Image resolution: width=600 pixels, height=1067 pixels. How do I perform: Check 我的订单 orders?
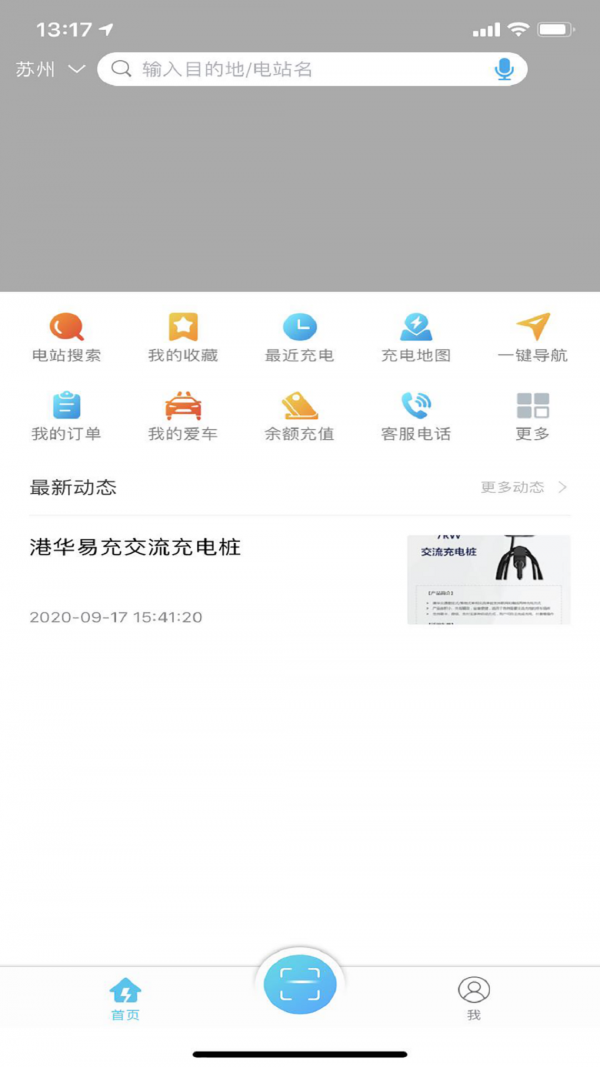(67, 417)
